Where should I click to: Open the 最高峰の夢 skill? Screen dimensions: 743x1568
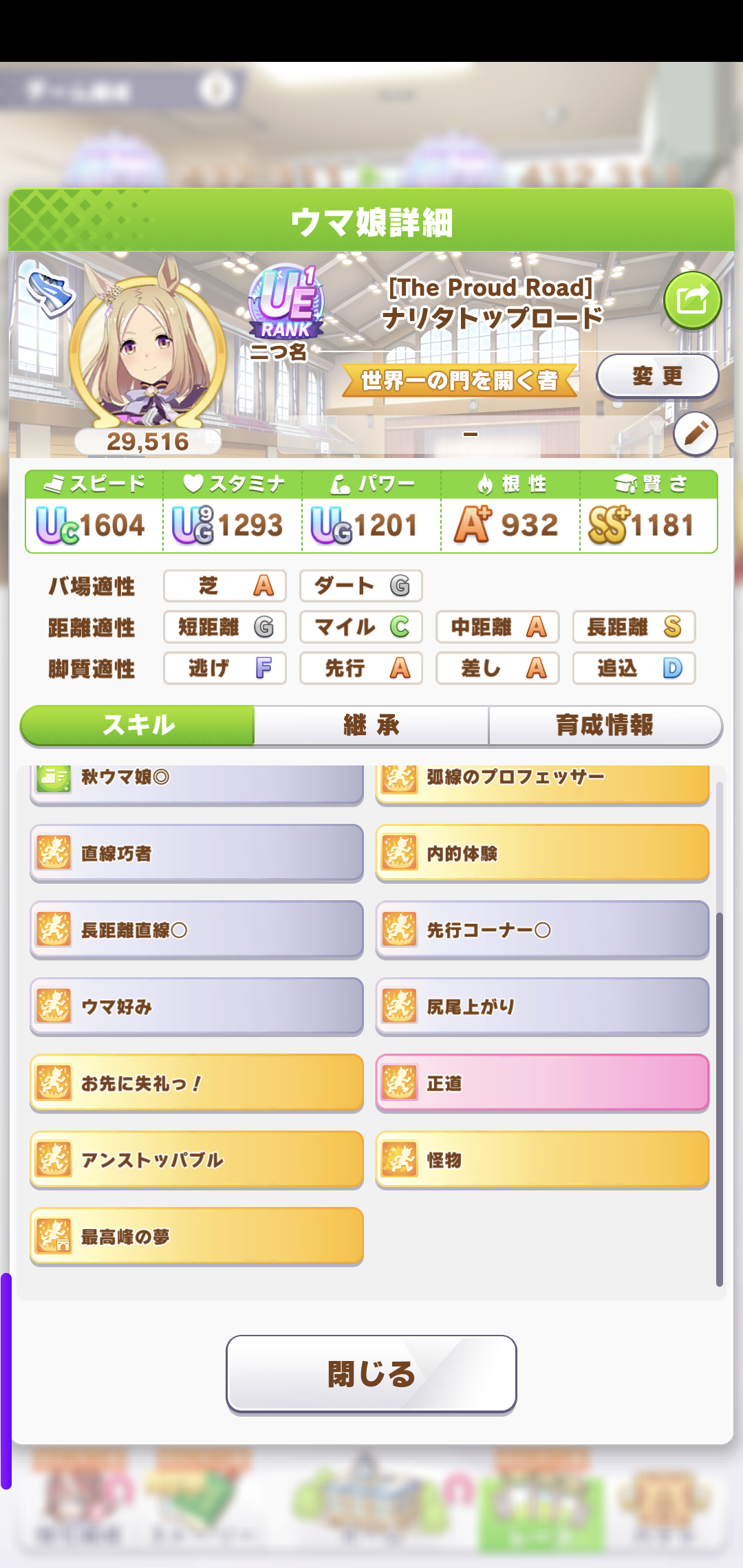click(x=197, y=1237)
